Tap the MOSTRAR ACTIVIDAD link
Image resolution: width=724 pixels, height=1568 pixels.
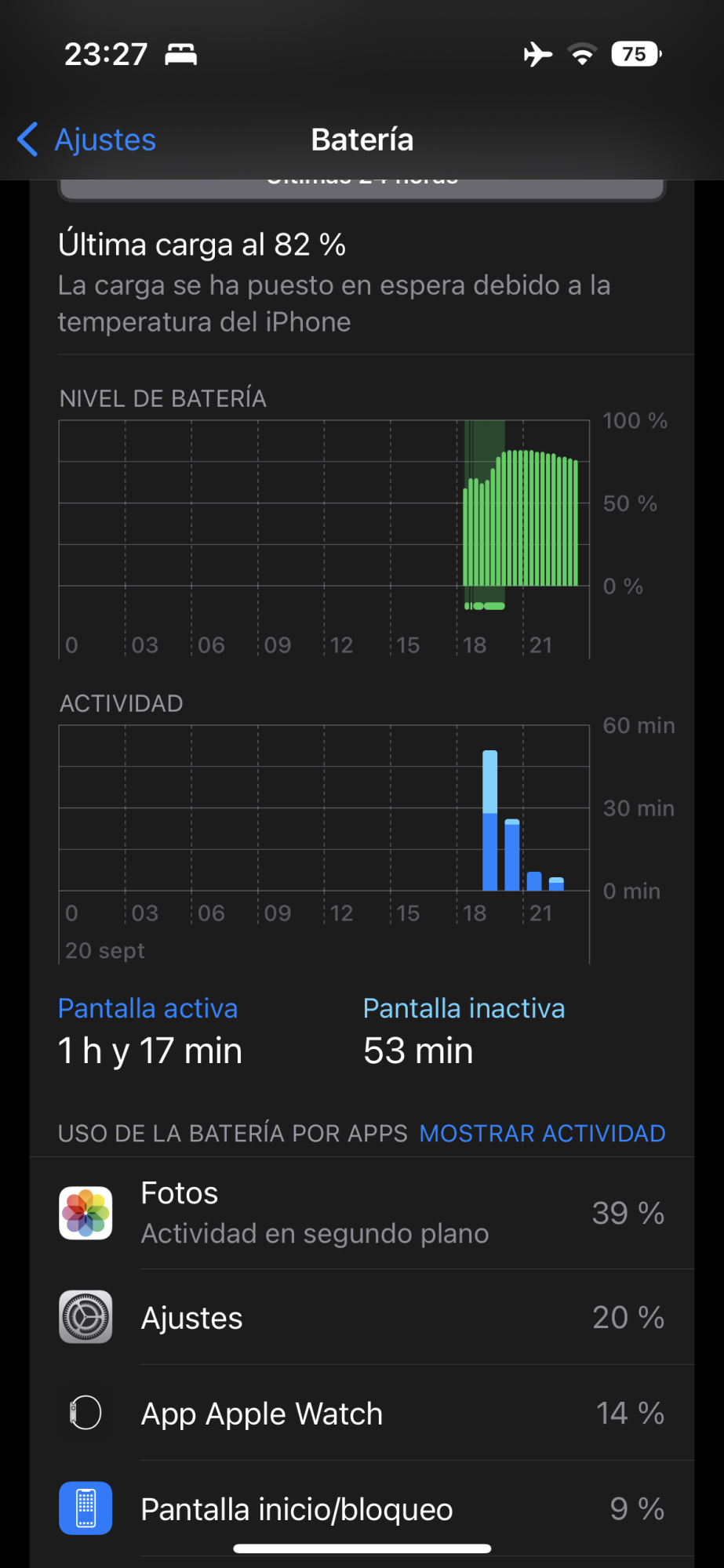(x=542, y=1134)
